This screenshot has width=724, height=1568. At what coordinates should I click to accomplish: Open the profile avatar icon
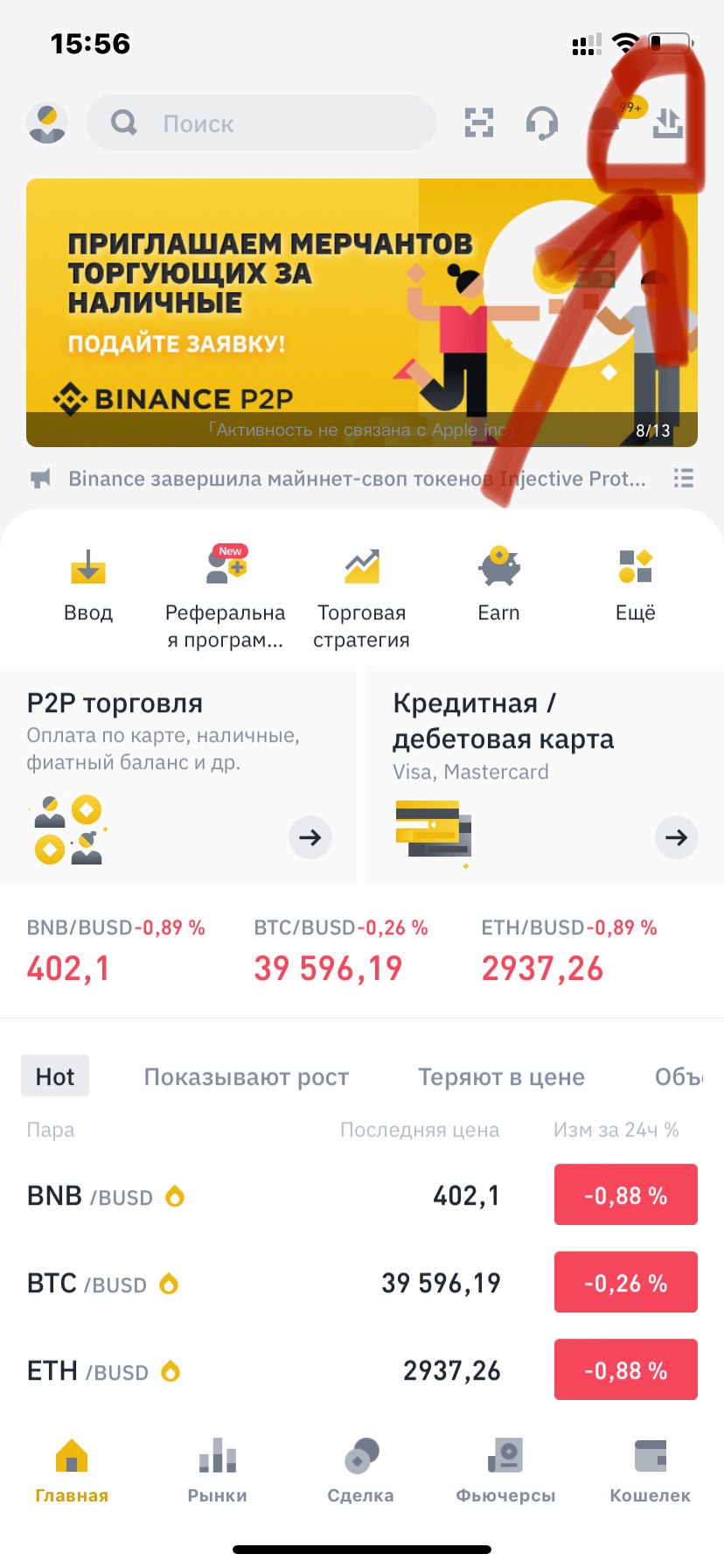pyautogui.click(x=48, y=122)
